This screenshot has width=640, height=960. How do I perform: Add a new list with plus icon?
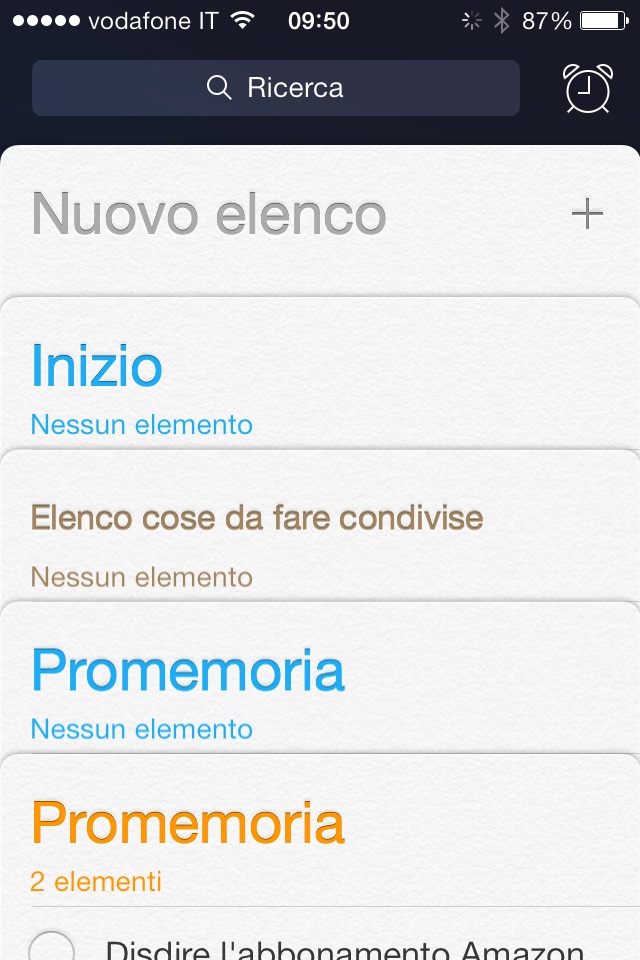[587, 214]
